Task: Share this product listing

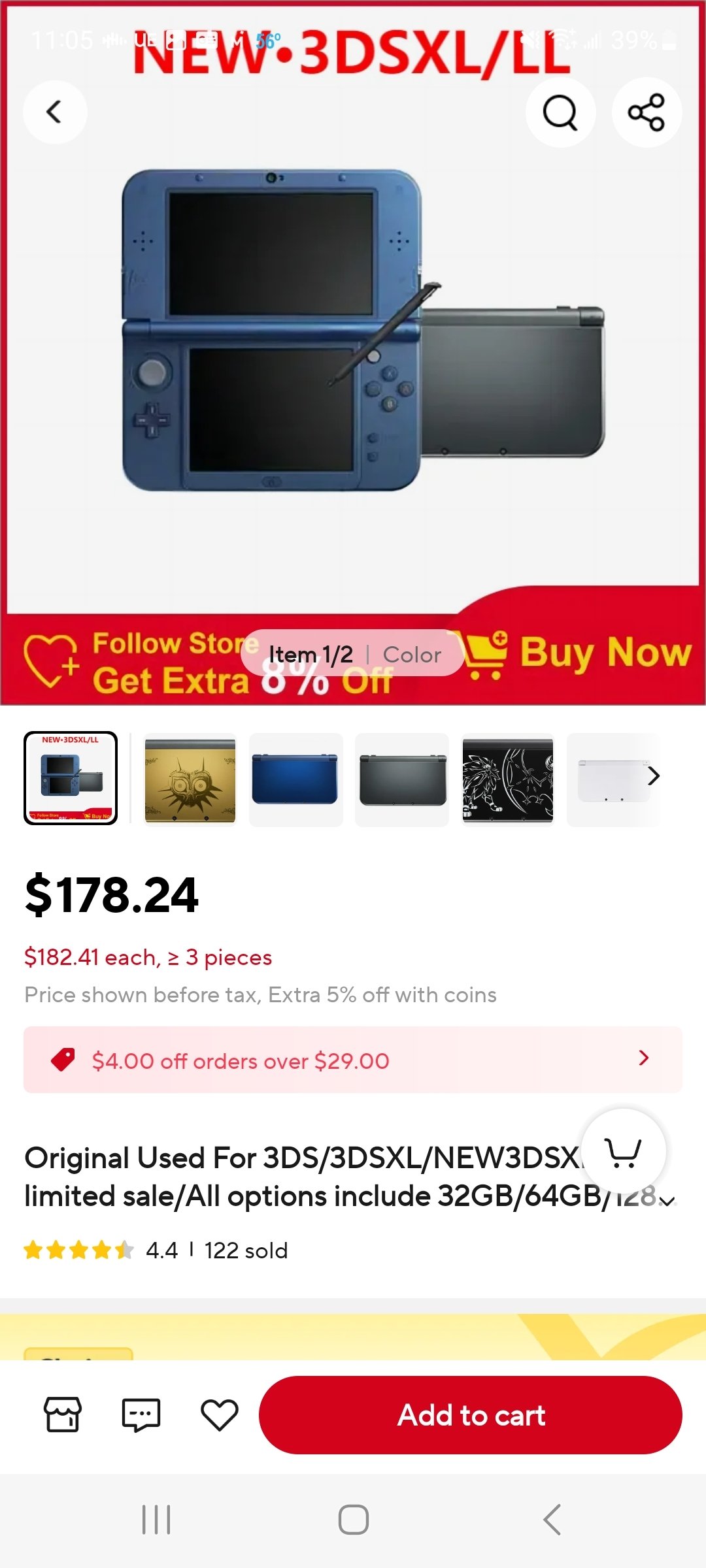Action: [x=647, y=112]
